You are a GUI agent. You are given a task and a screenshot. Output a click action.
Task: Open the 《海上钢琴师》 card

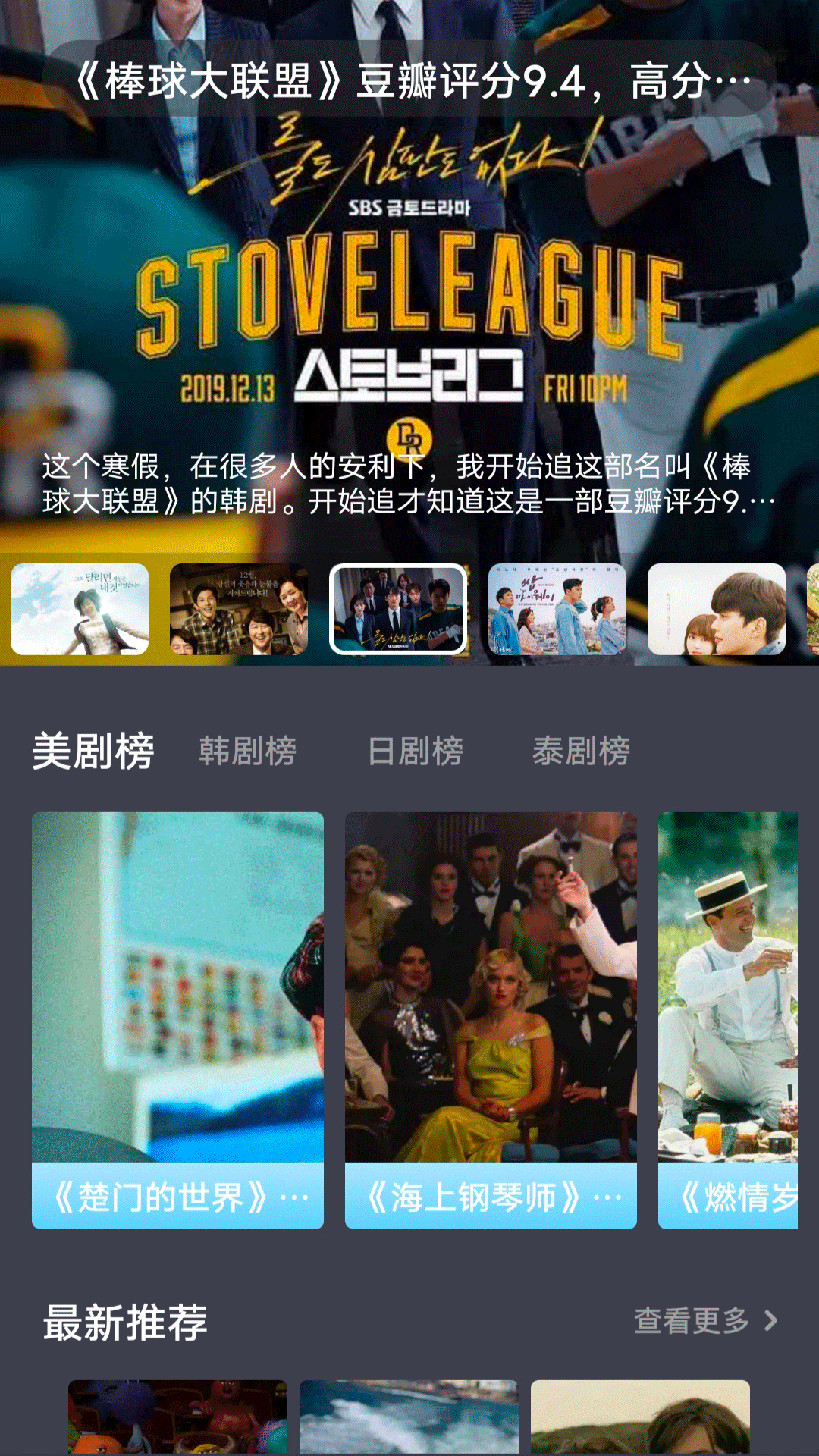pyautogui.click(x=491, y=1020)
